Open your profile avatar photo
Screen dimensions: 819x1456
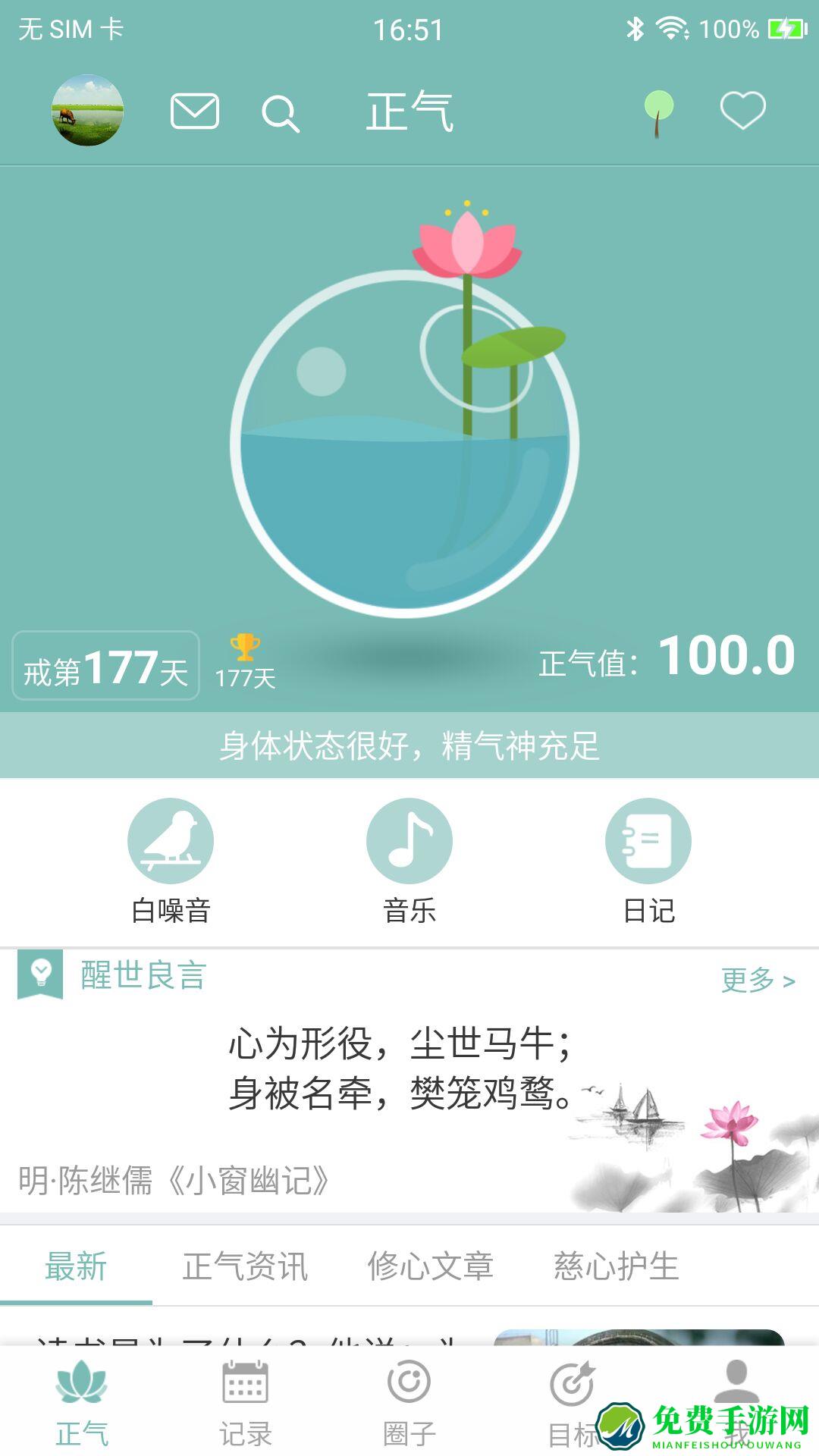86,111
